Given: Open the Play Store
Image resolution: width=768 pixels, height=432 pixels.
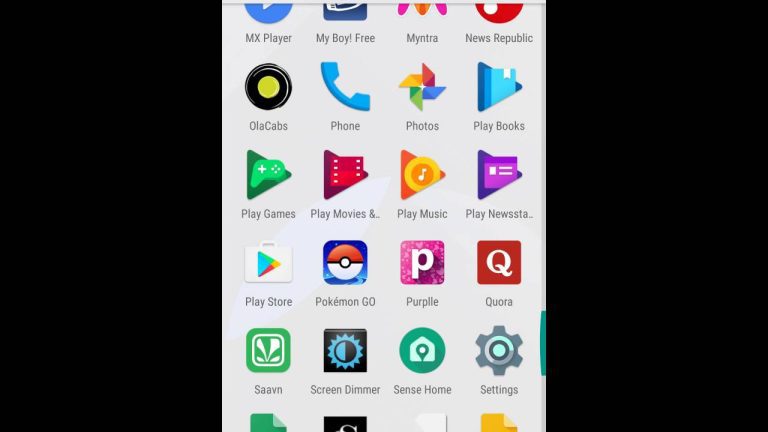Looking at the screenshot, I should click(268, 263).
